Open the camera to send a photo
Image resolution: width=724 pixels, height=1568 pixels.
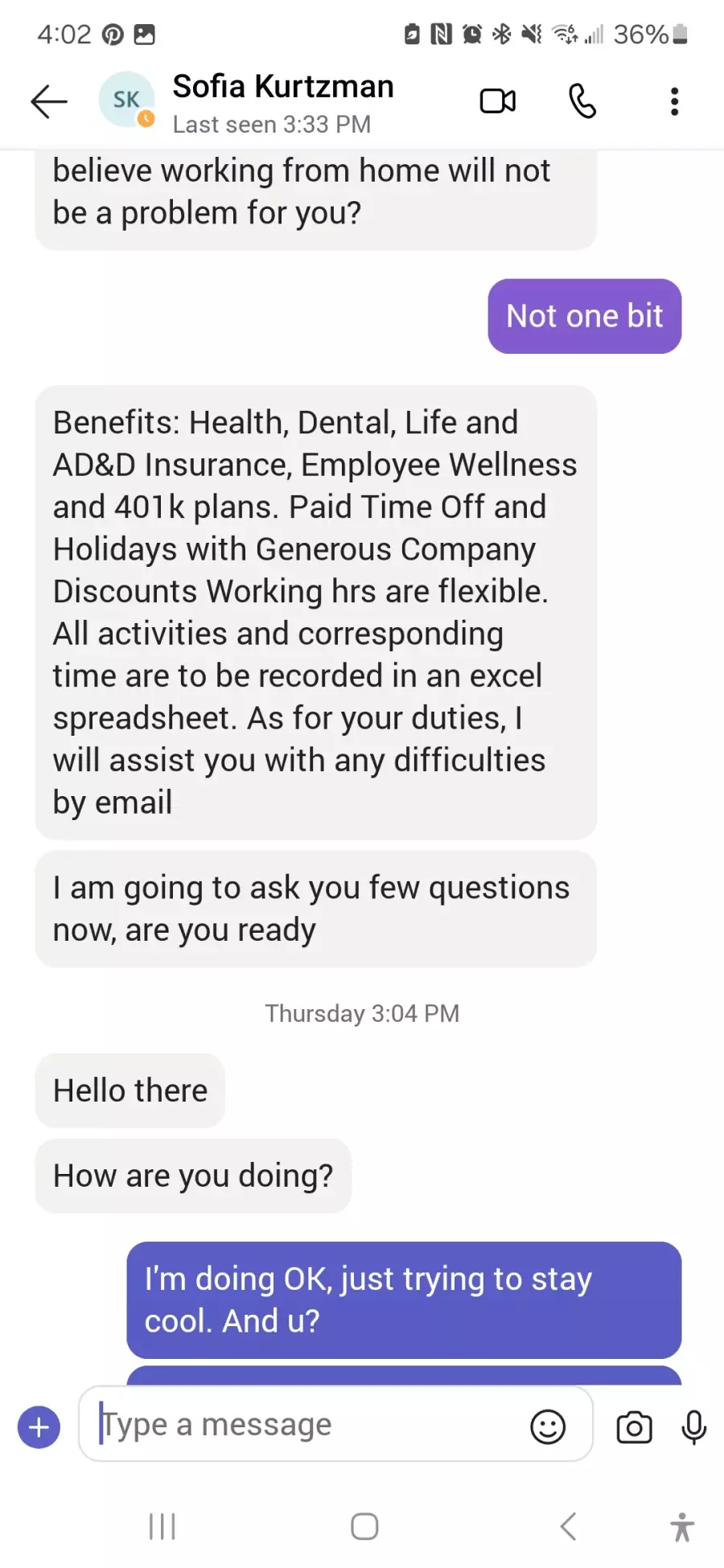634,1427
